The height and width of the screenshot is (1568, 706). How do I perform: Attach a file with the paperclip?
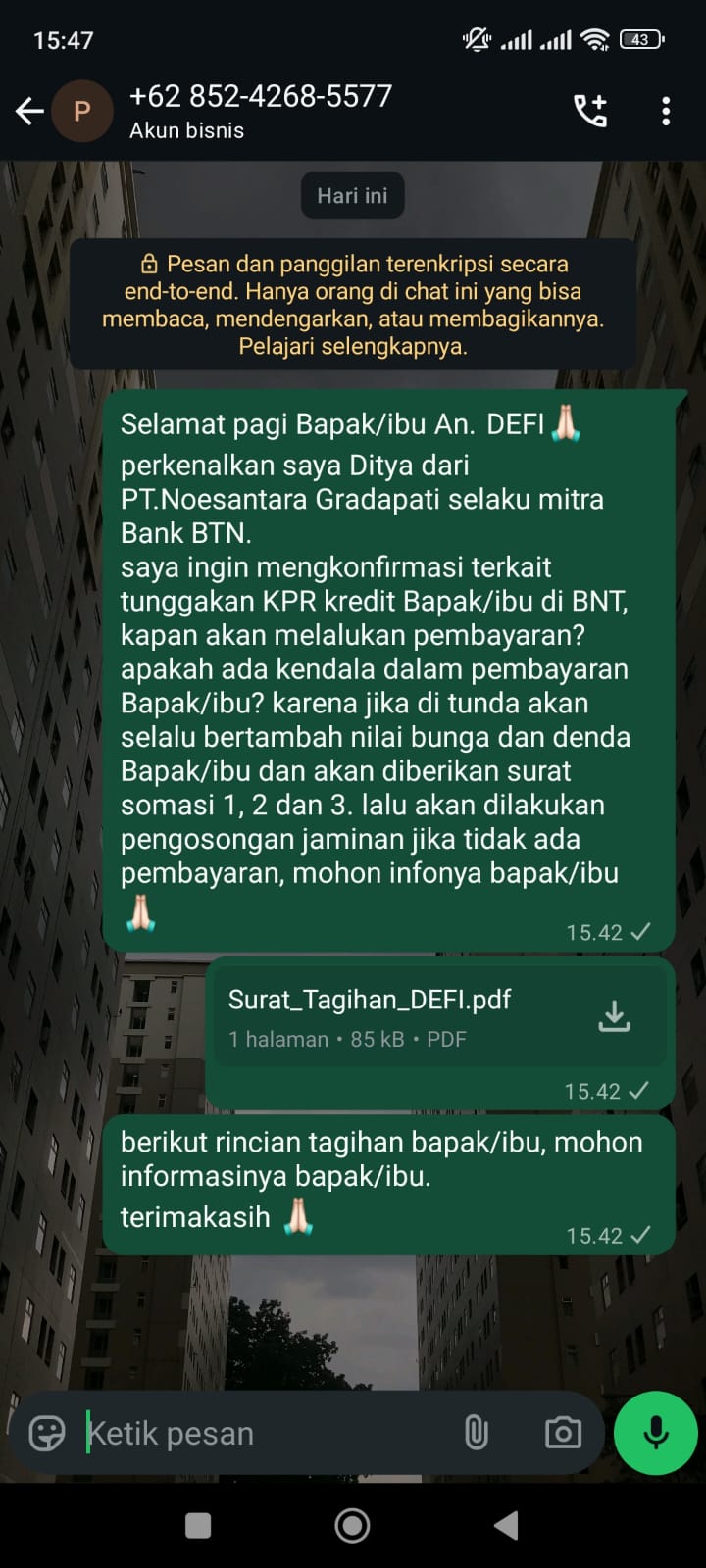(x=476, y=1433)
